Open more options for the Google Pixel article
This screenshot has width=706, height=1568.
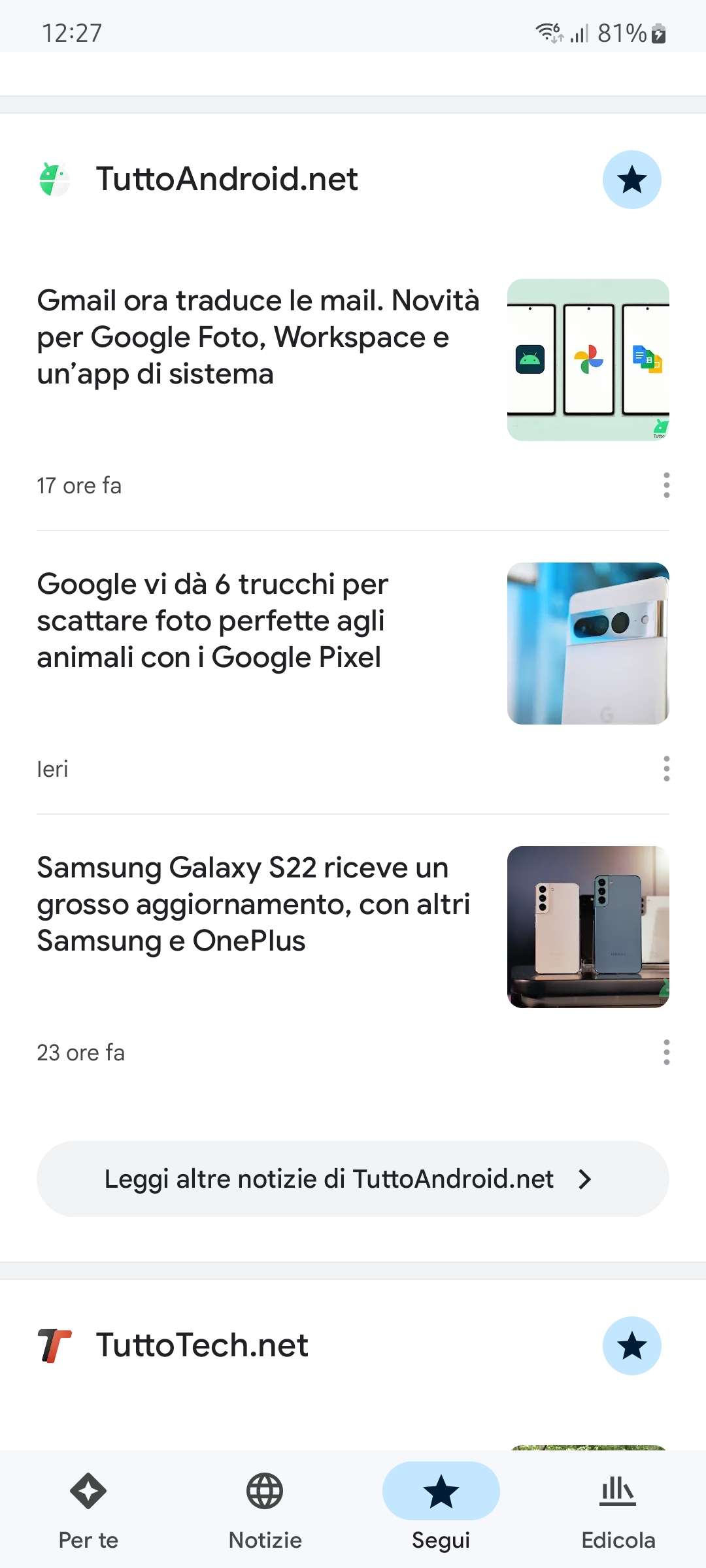pyautogui.click(x=666, y=769)
